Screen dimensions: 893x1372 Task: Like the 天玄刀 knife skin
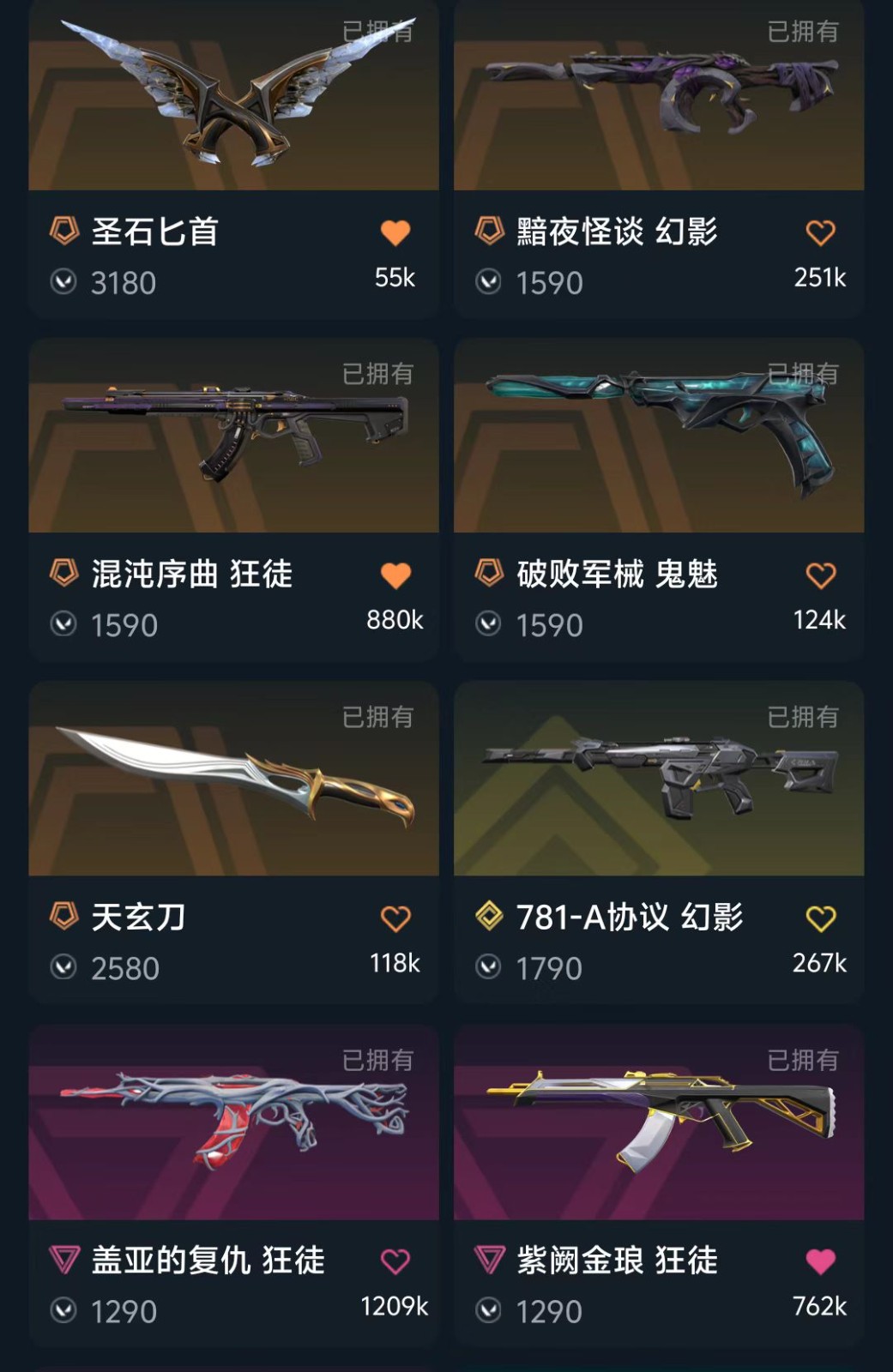(x=395, y=918)
